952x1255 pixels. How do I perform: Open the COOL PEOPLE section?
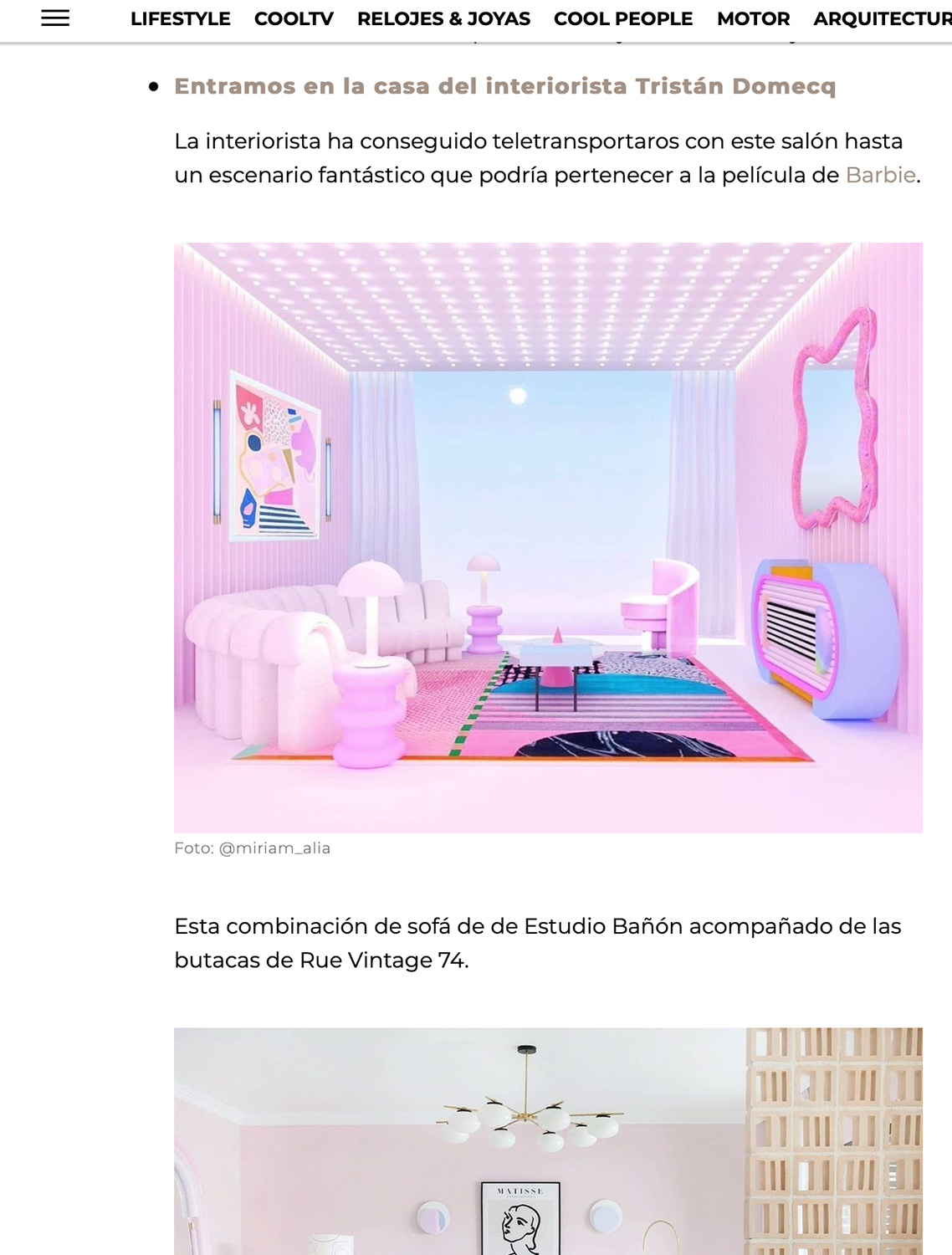[x=623, y=18]
